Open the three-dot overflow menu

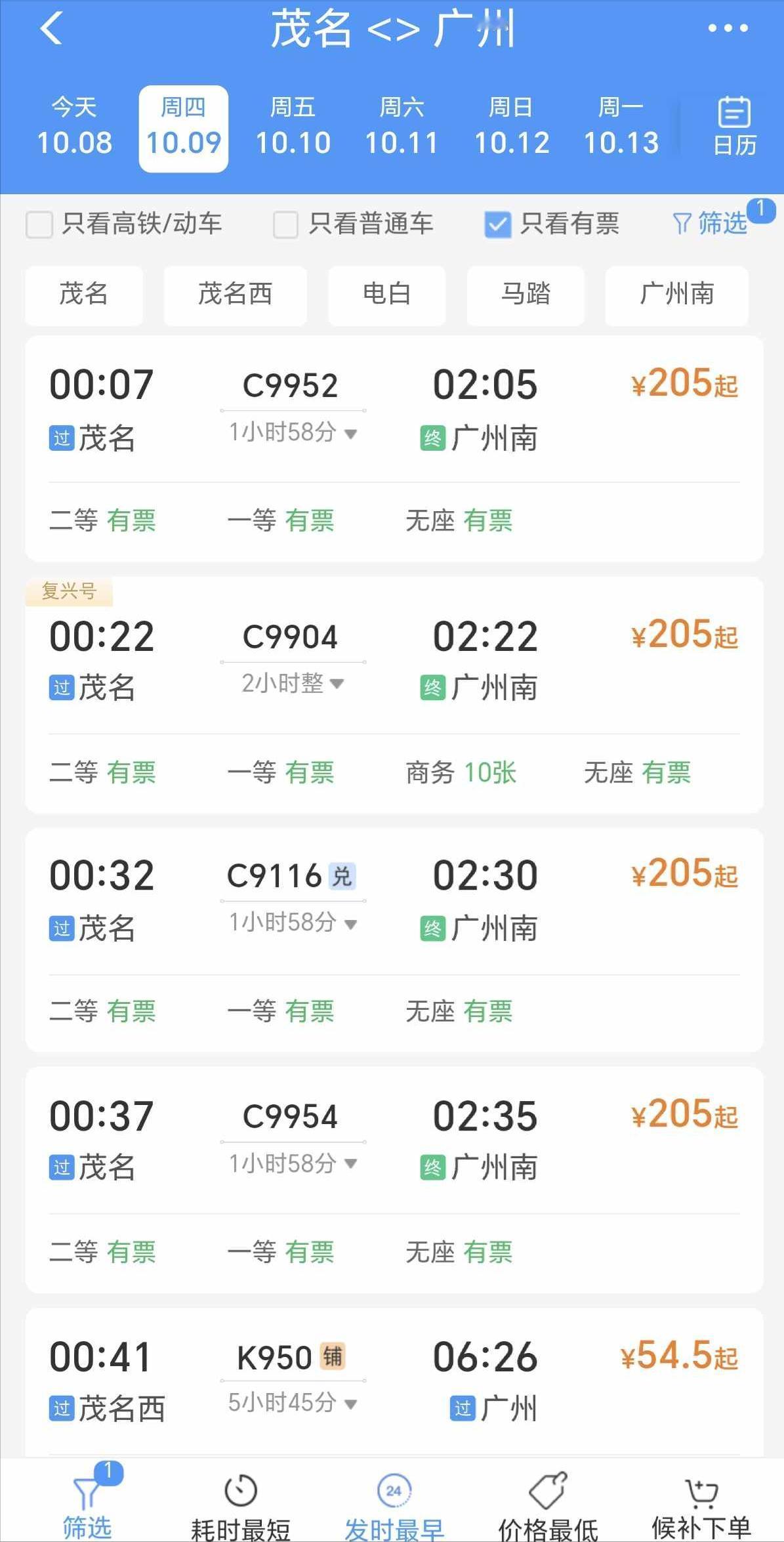click(x=728, y=28)
